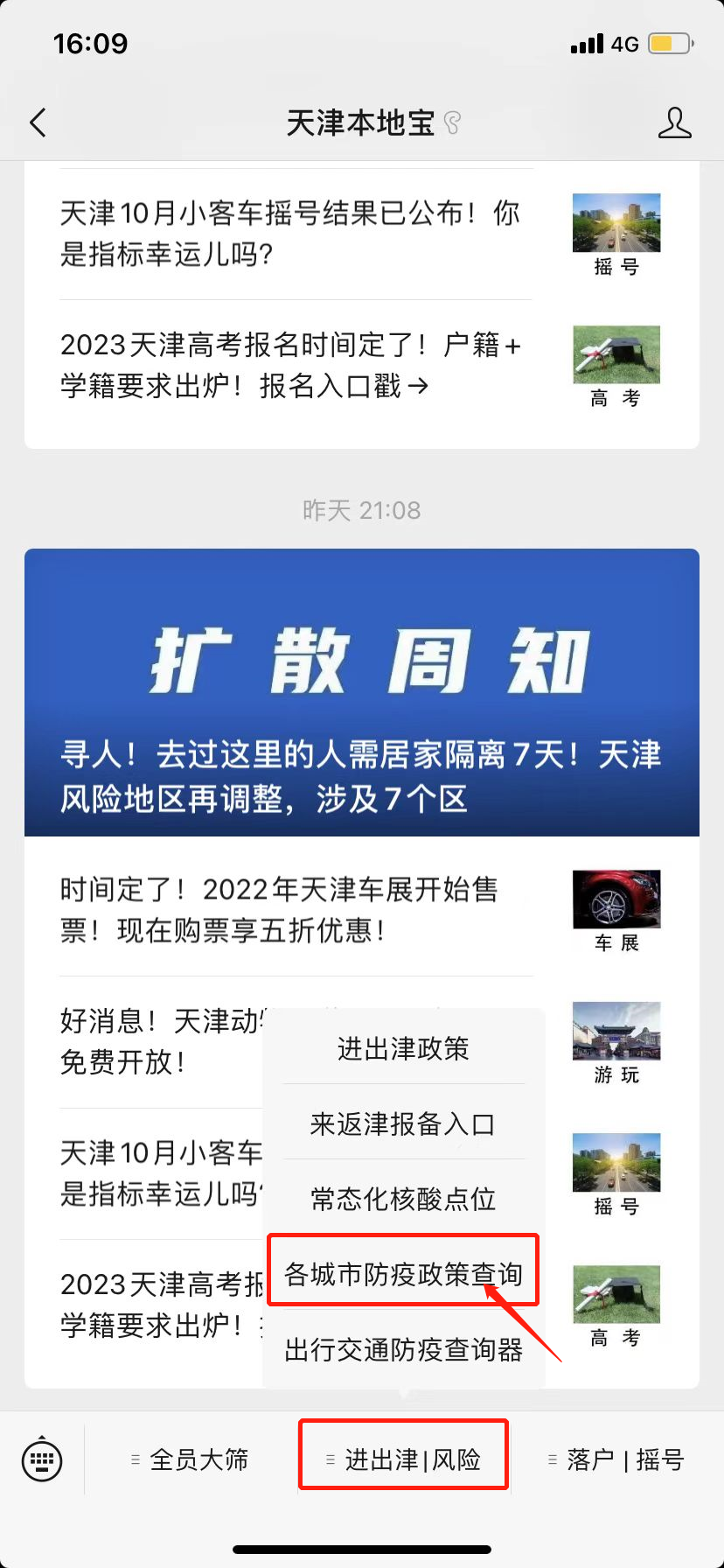
Task: Tap the 游玩 attraction gate thumbnail
Action: pos(616,1029)
